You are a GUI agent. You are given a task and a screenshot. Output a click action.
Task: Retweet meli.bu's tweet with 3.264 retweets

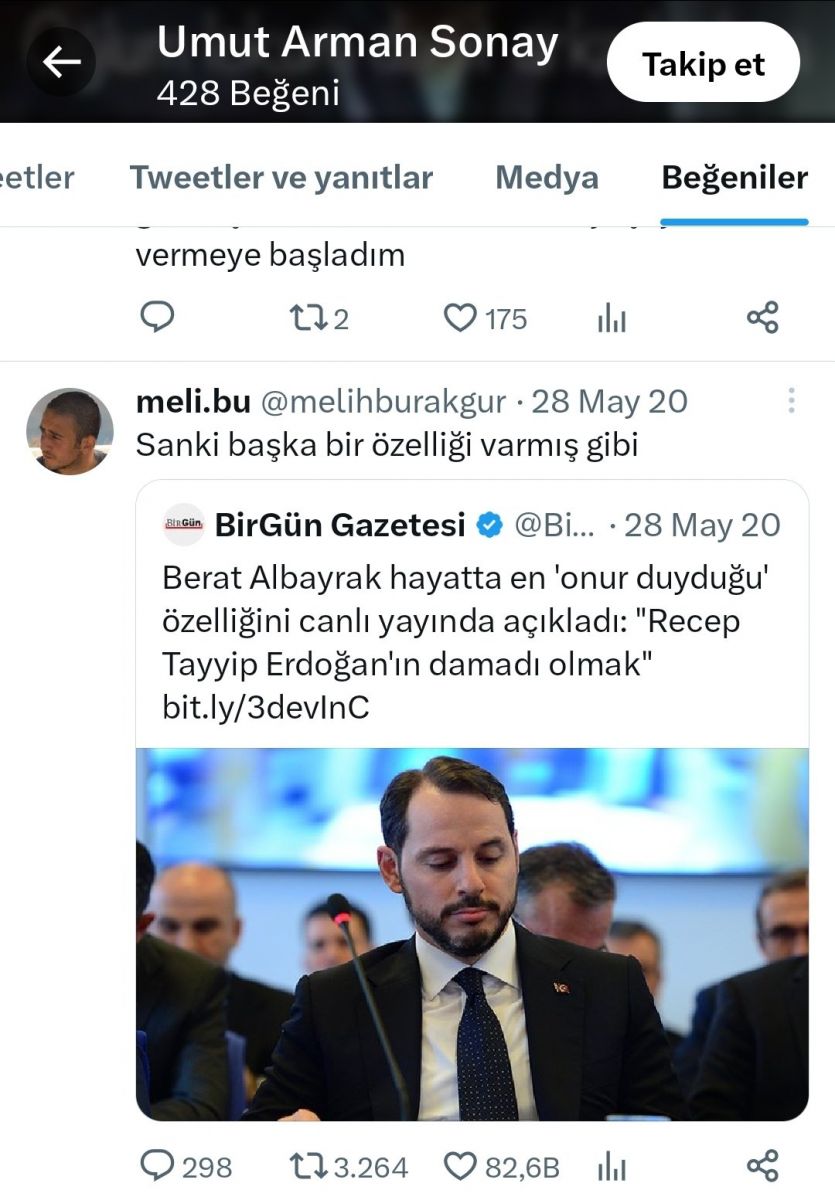click(302, 1166)
